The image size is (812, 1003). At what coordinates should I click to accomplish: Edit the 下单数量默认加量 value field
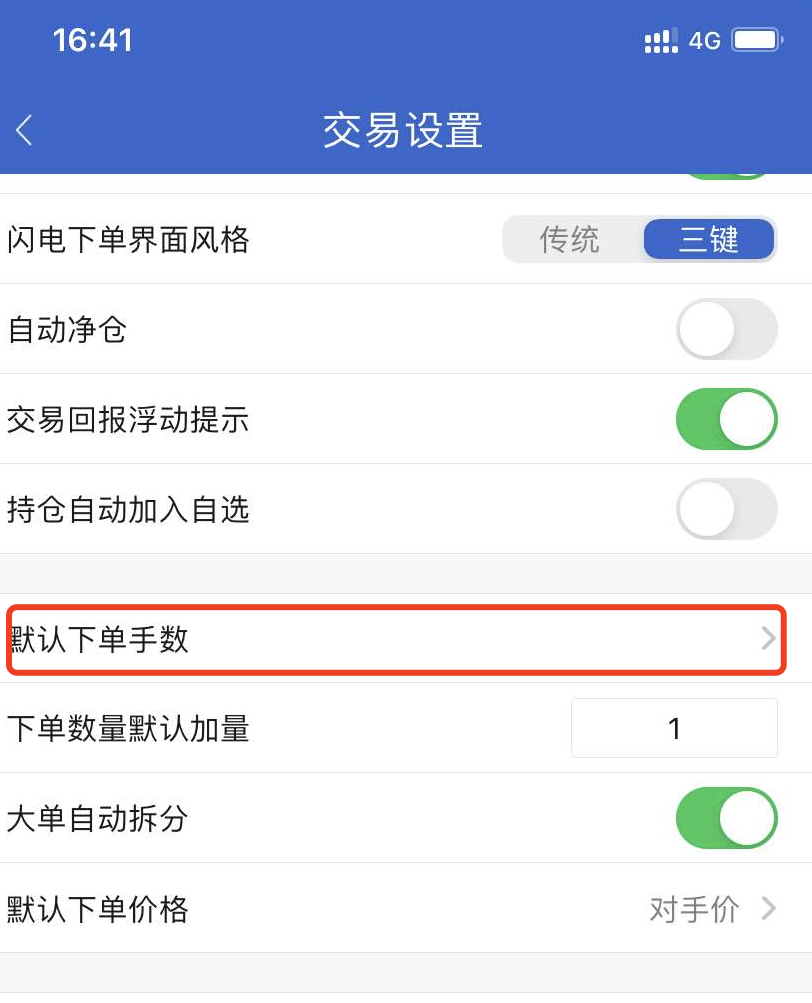[674, 728]
